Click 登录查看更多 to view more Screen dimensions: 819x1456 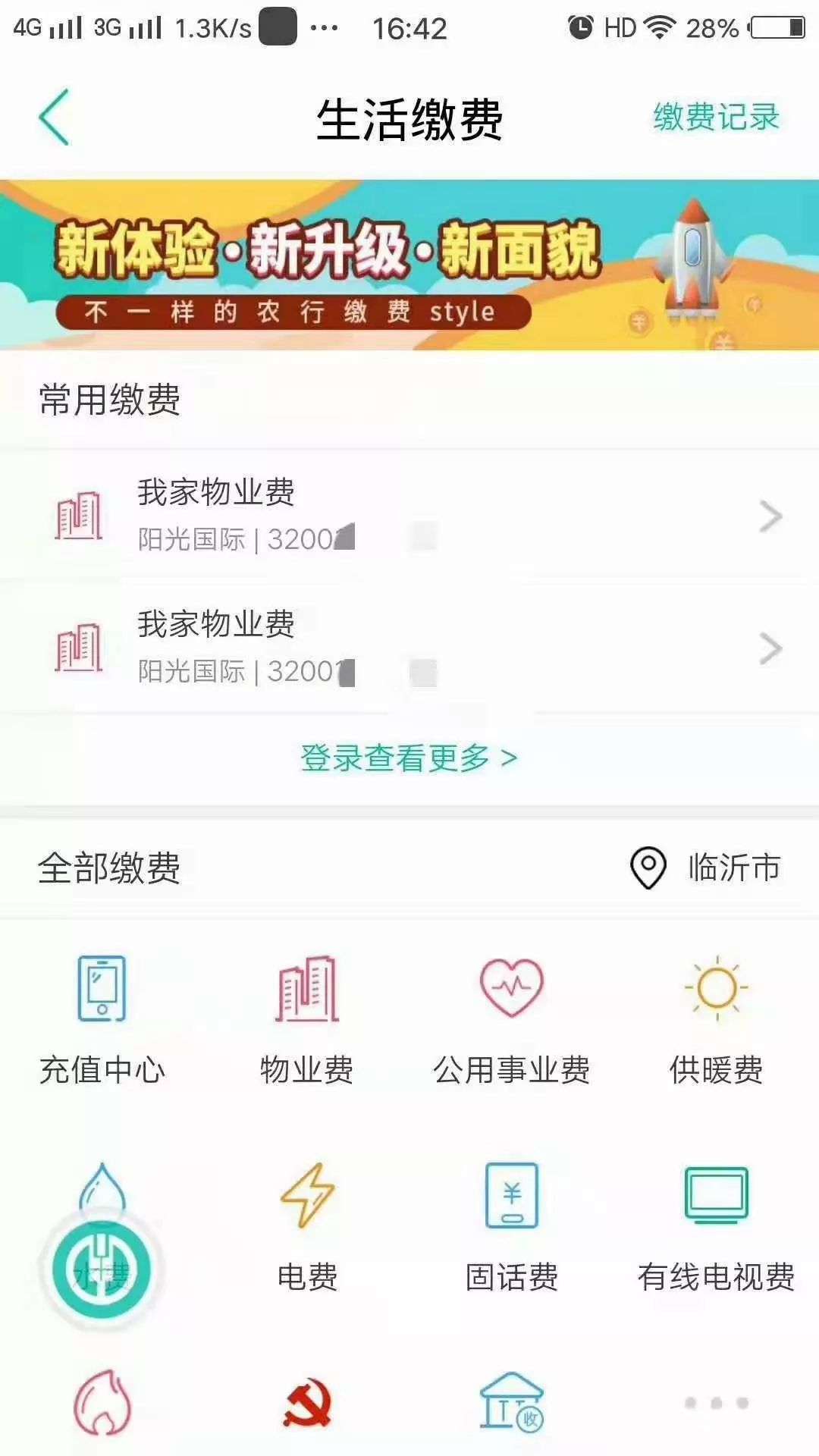pyautogui.click(x=408, y=758)
